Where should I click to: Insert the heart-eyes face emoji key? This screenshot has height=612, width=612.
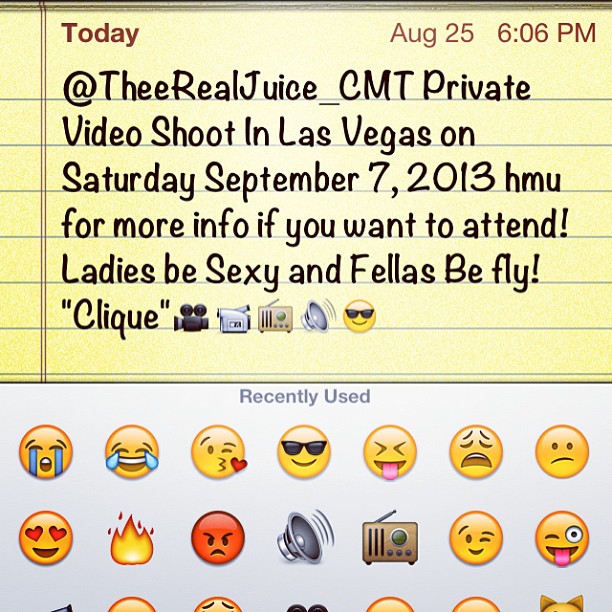tap(46, 540)
